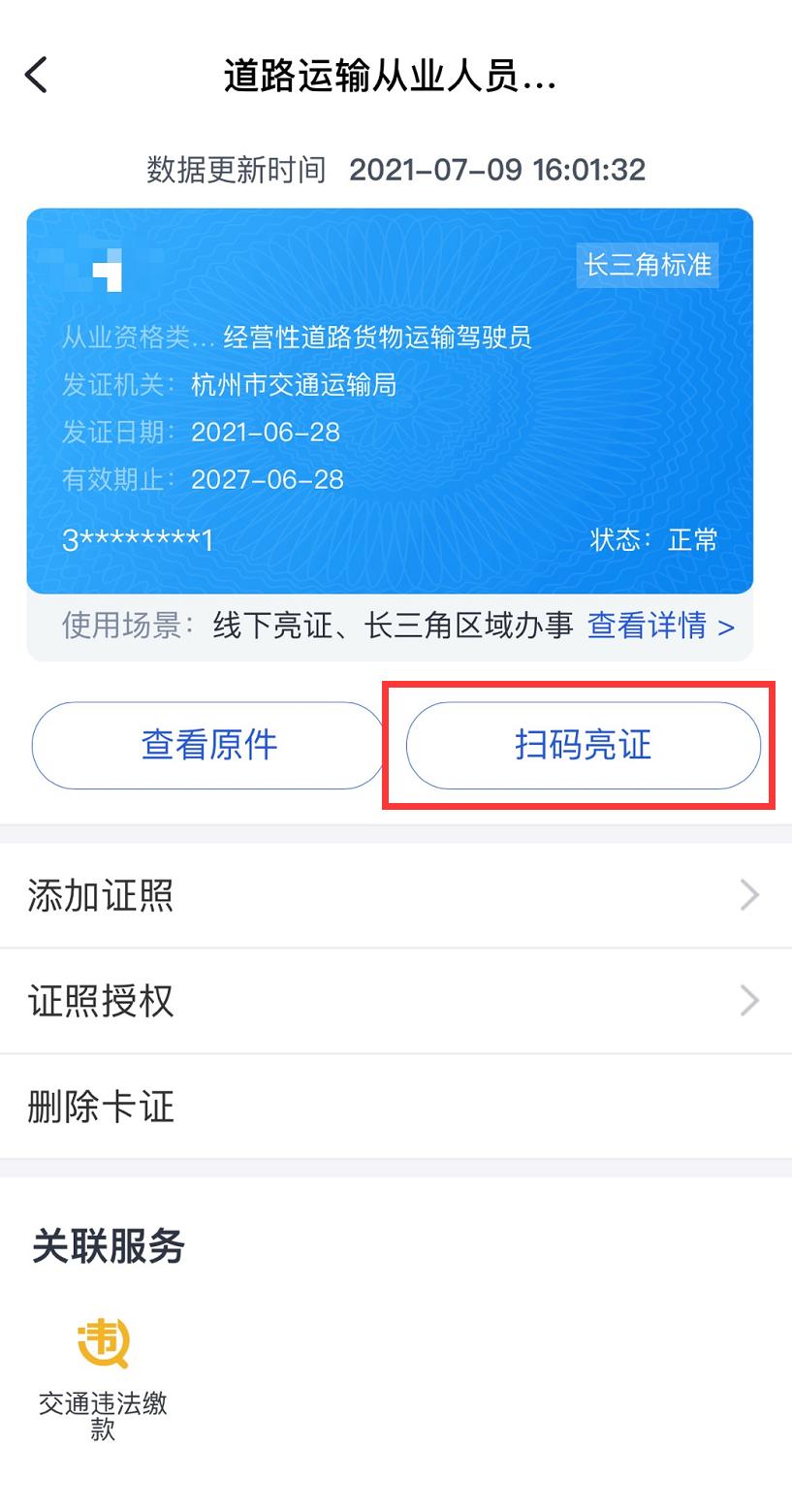The width and height of the screenshot is (792, 1512).
Task: Tap the 查看原件 button
Action: pyautogui.click(x=207, y=745)
